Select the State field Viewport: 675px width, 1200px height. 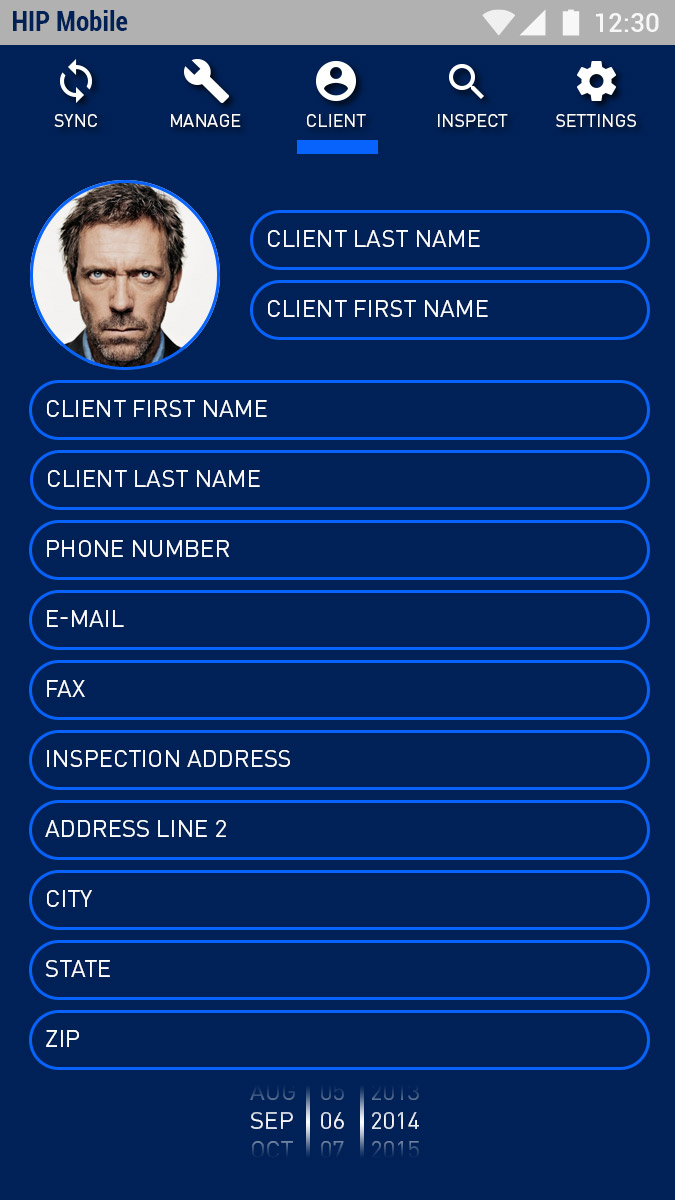pyautogui.click(x=339, y=969)
